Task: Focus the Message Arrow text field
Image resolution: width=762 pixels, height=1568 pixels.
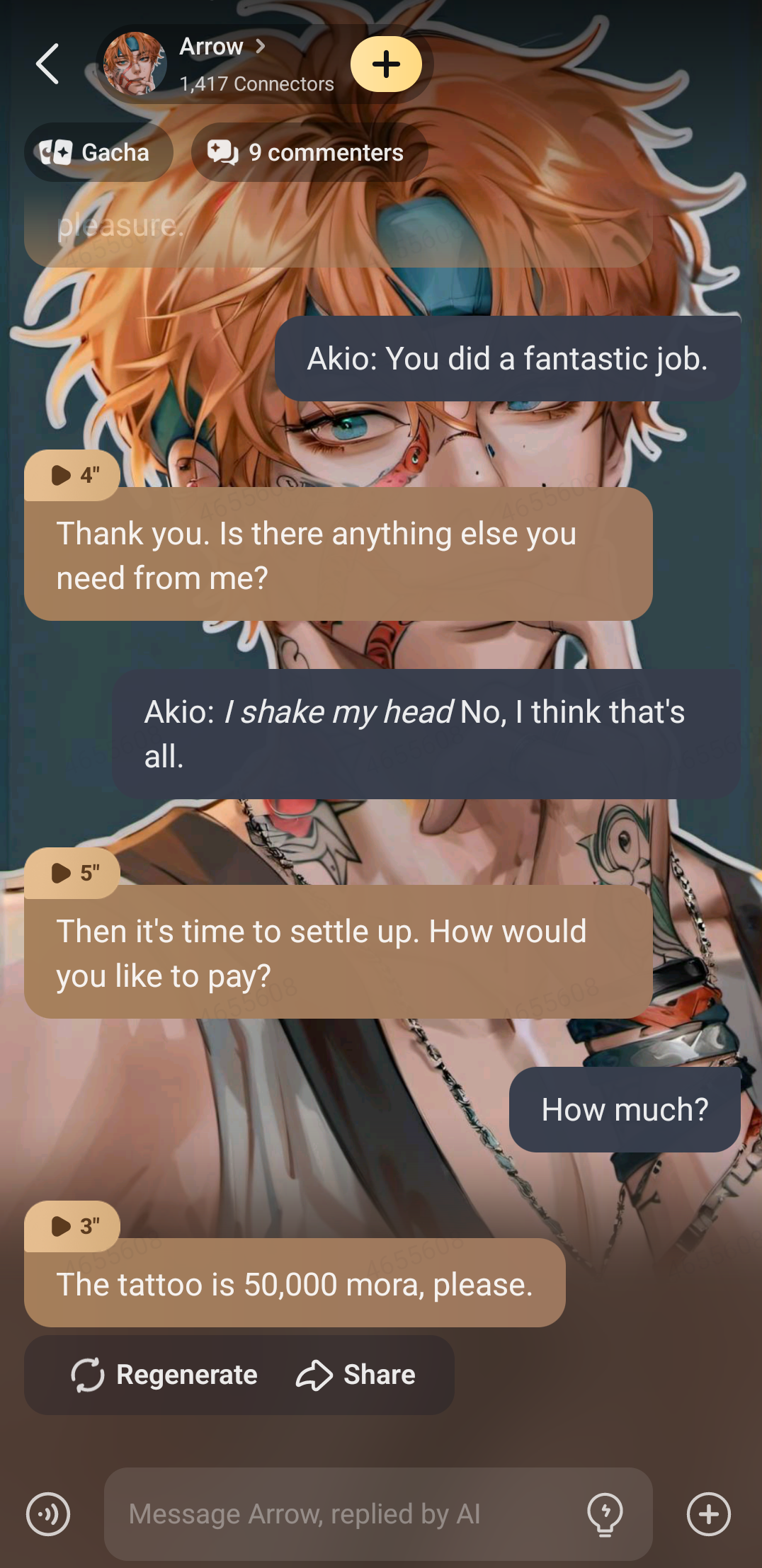Action: [x=340, y=1514]
